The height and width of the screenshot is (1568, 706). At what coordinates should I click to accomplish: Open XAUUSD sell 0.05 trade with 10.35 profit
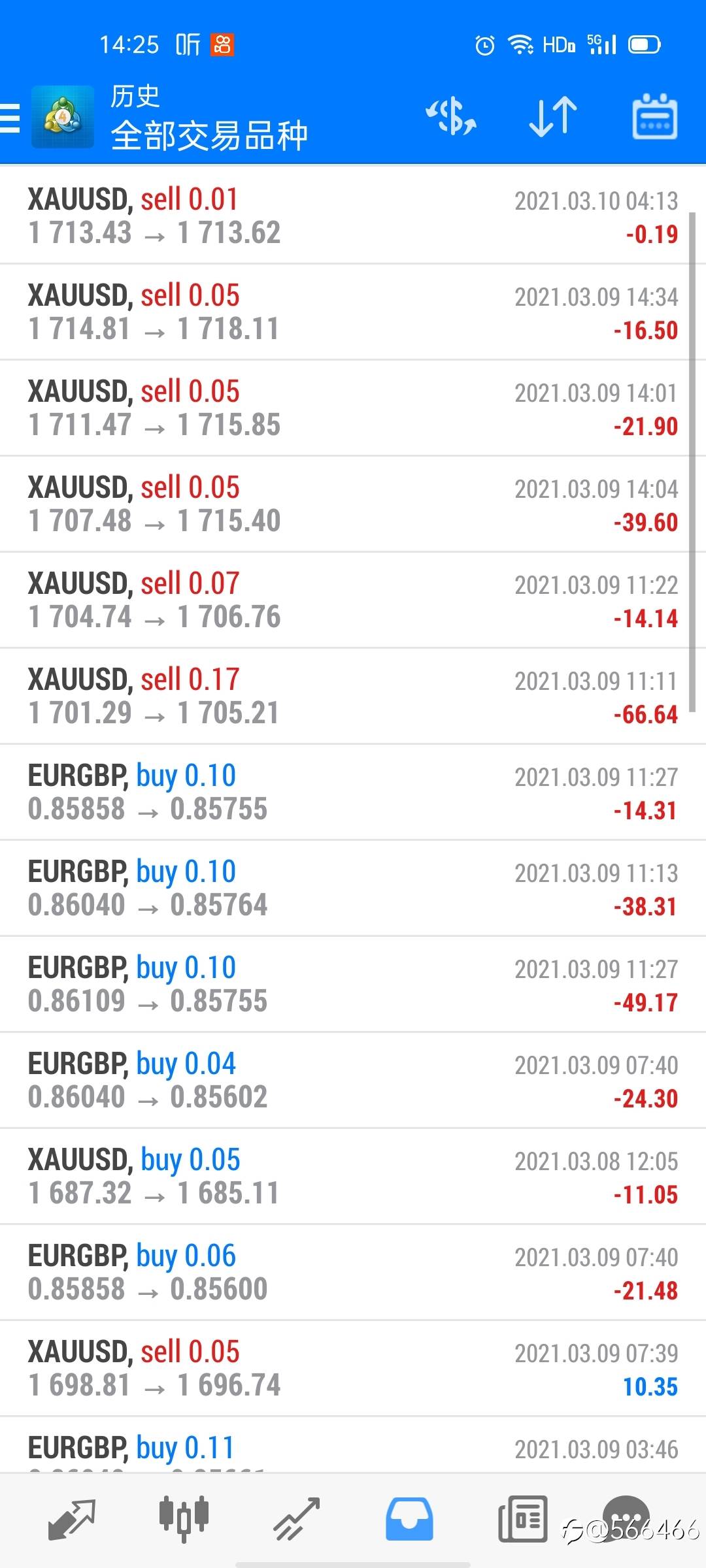tap(353, 1369)
